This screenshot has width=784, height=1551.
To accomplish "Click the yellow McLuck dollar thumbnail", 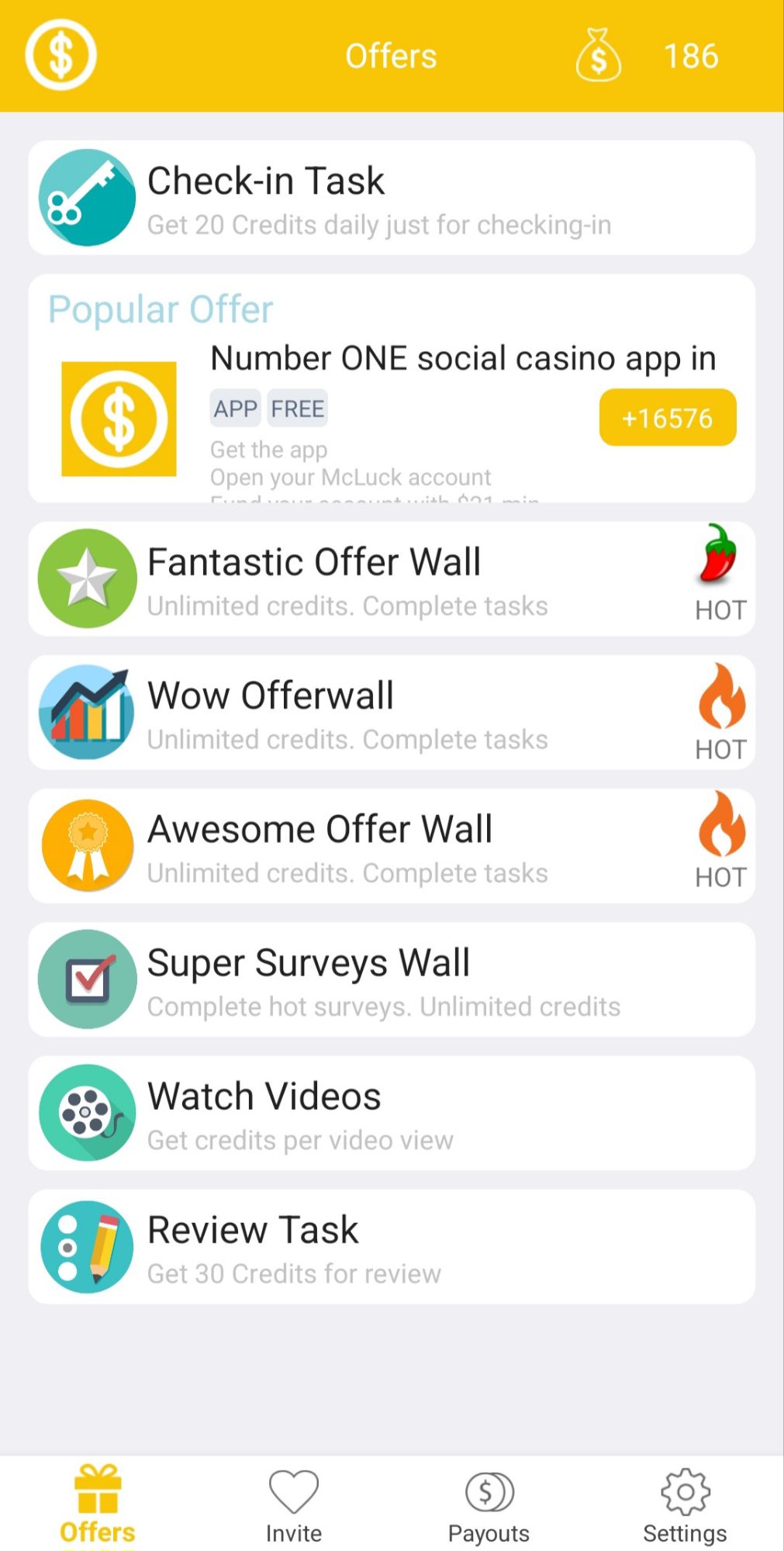I will (x=119, y=418).
